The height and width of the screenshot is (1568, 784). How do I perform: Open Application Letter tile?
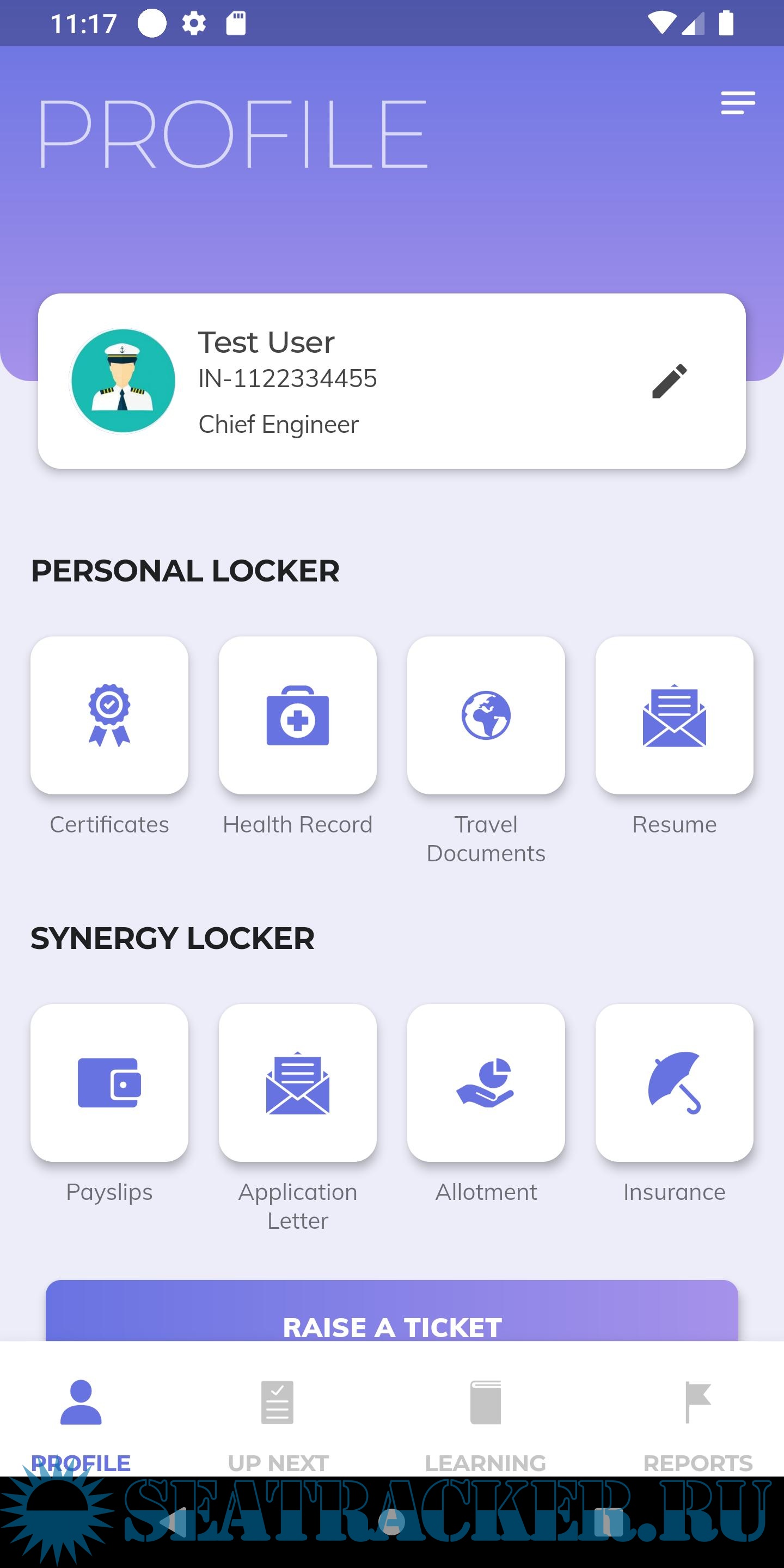click(x=298, y=1083)
